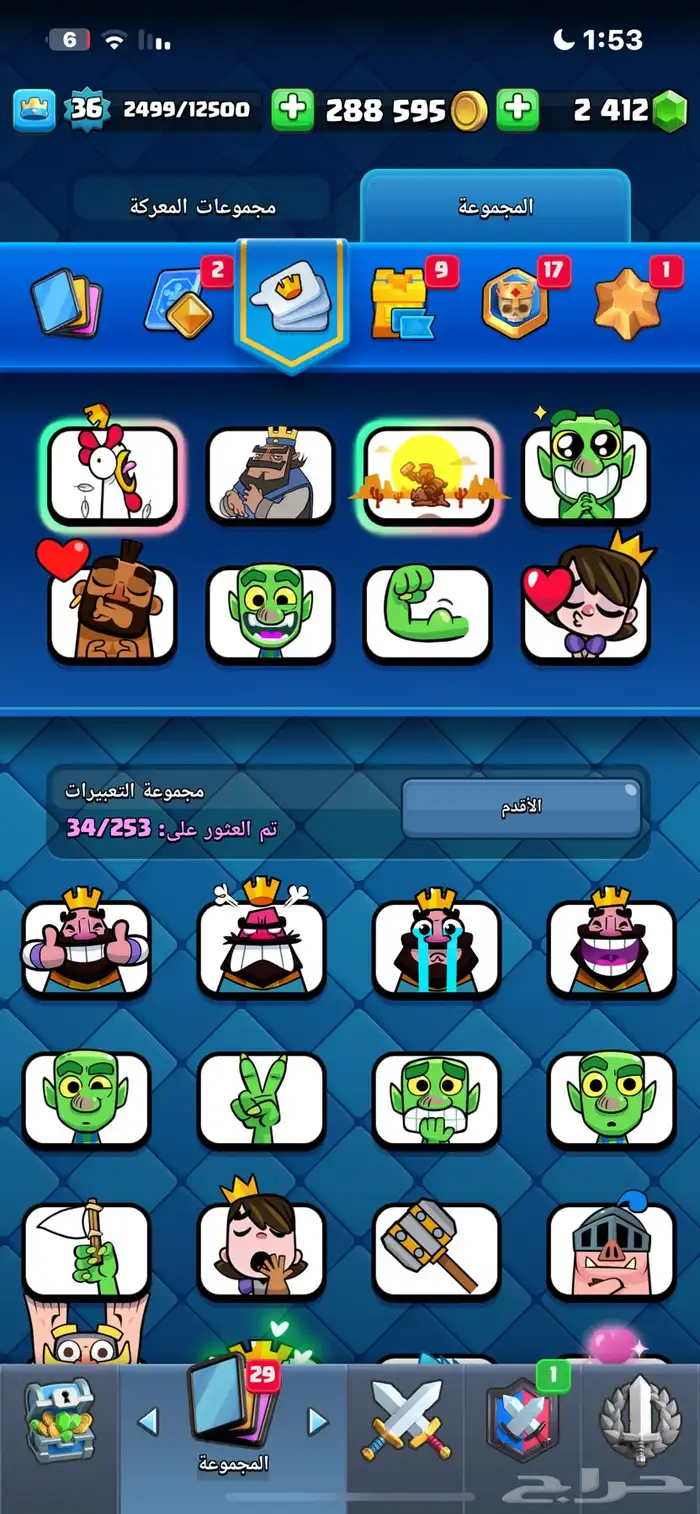
Task: Change the الأقدم sorting order
Action: click(x=521, y=808)
